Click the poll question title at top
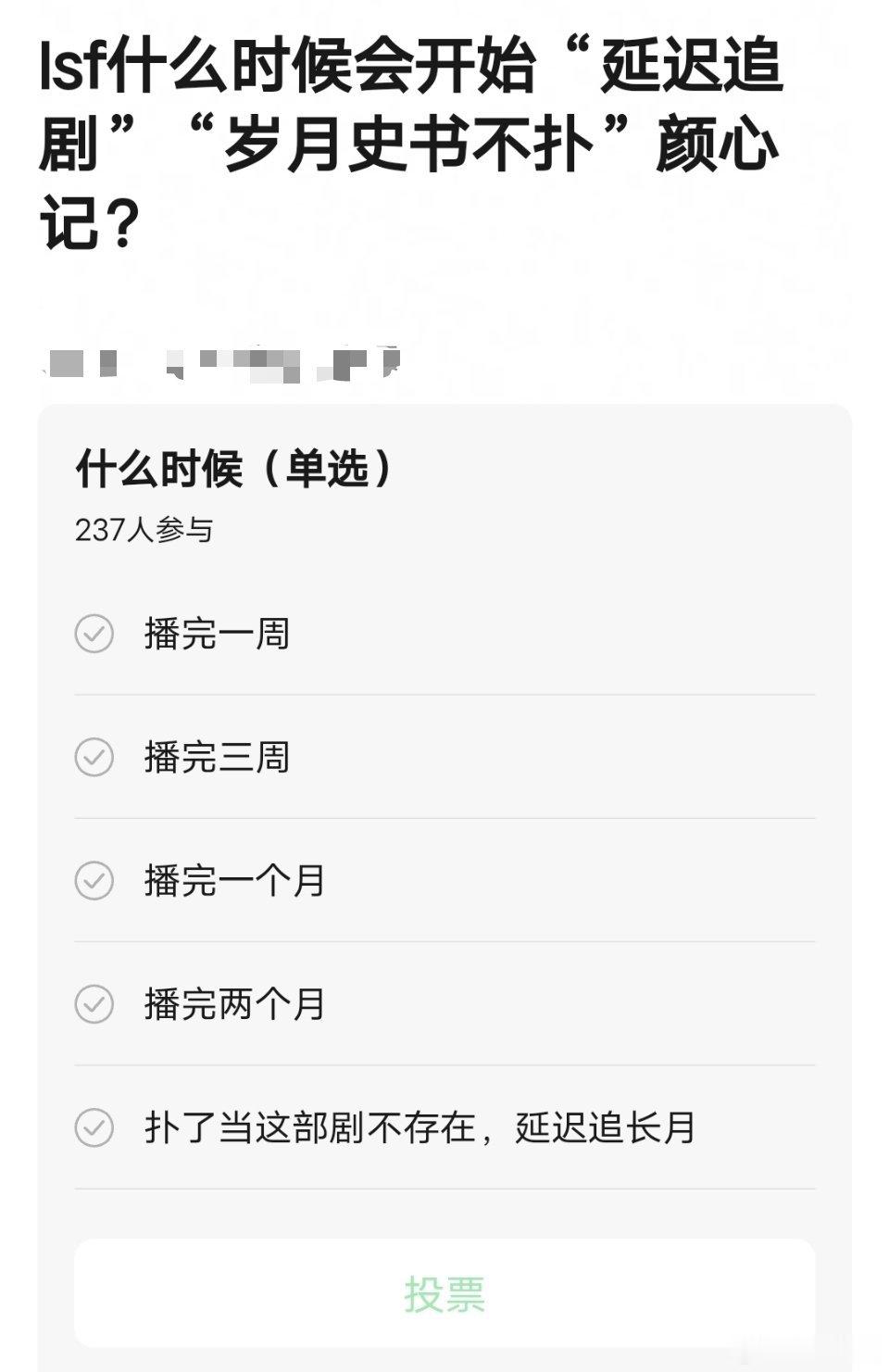889x1372 pixels. (407, 134)
